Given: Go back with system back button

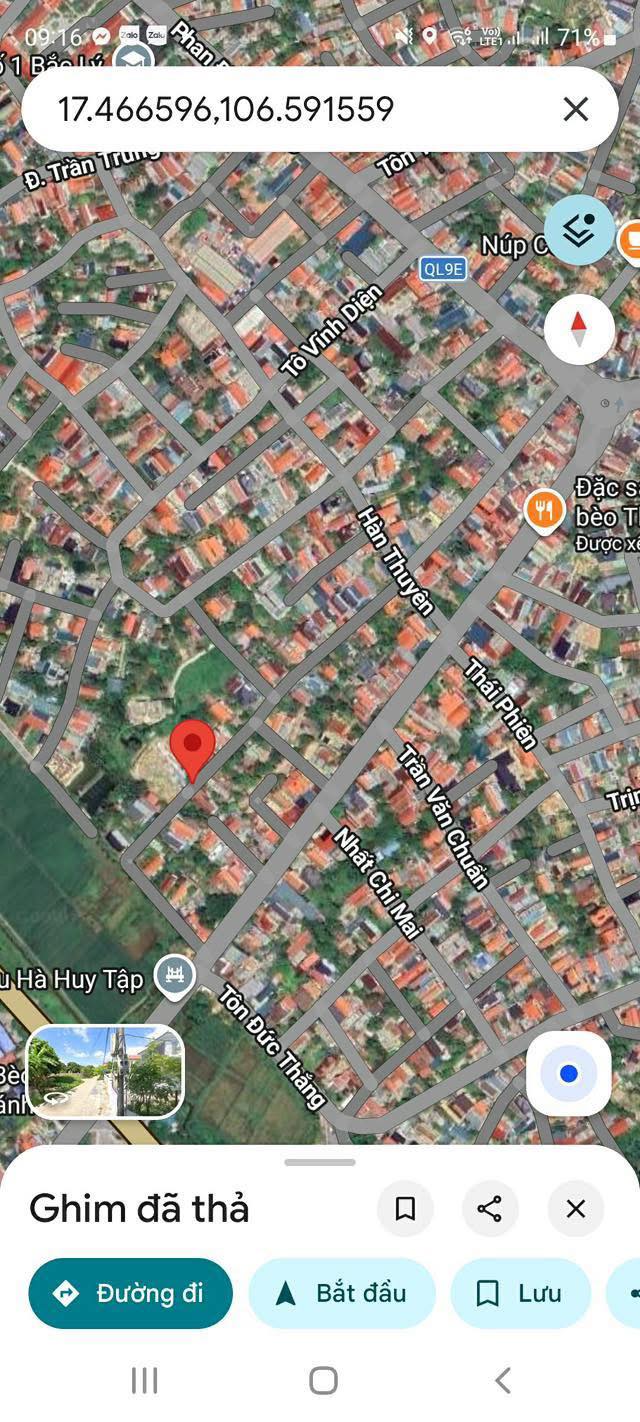Looking at the screenshot, I should [503, 1381].
